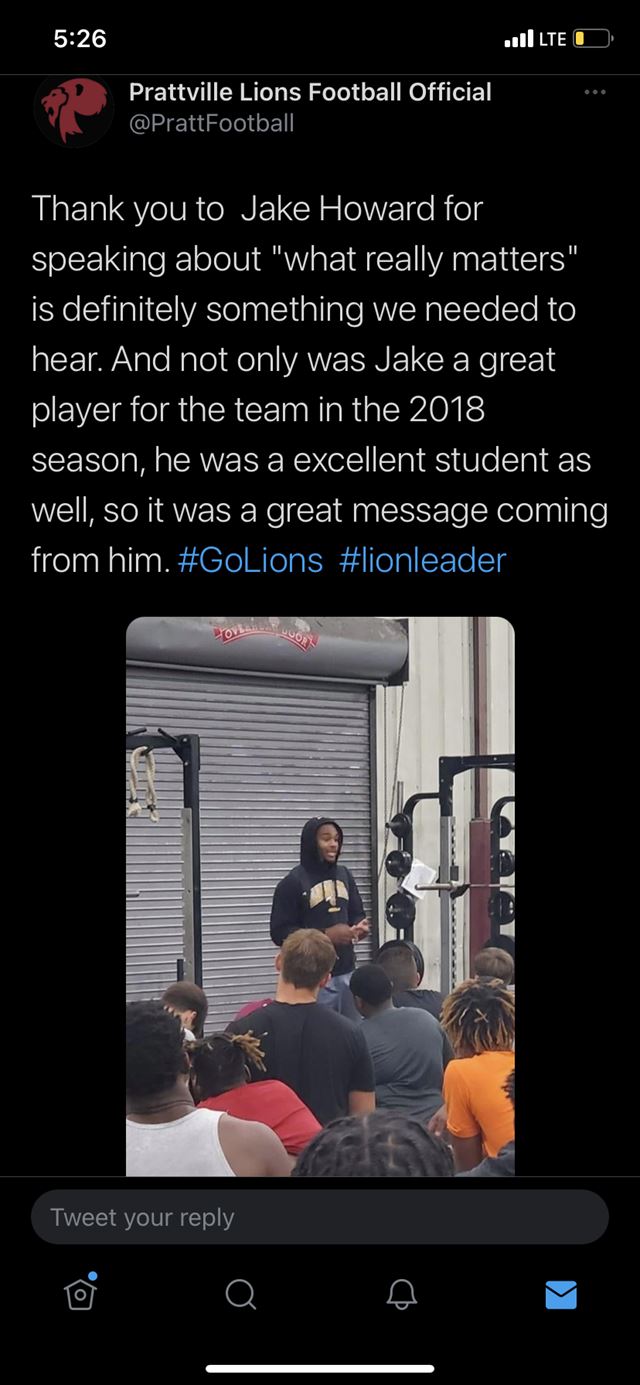Image resolution: width=640 pixels, height=1385 pixels.
Task: Switch to the Search tab
Action: pyautogui.click(x=240, y=1295)
